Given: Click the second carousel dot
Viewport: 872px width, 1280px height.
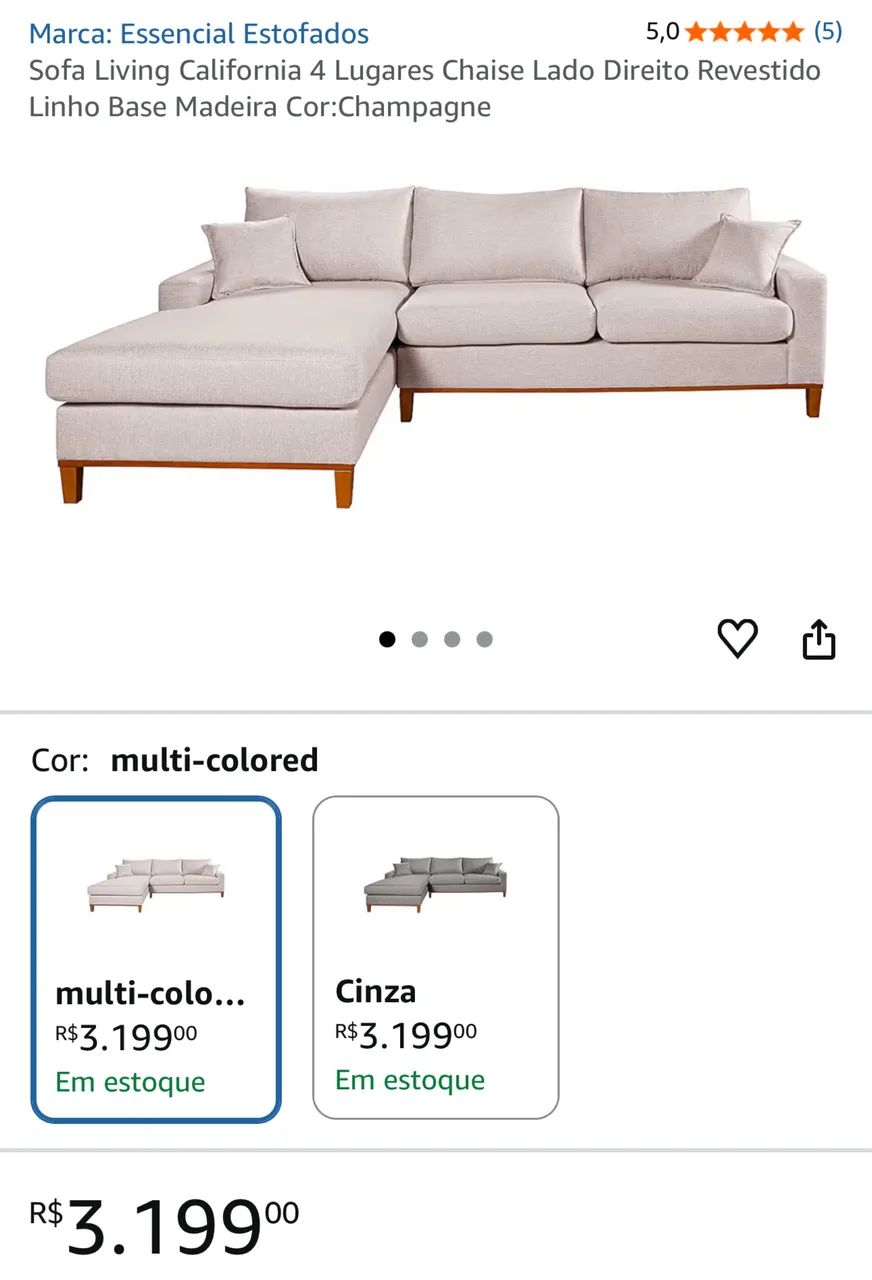Looking at the screenshot, I should 420,638.
